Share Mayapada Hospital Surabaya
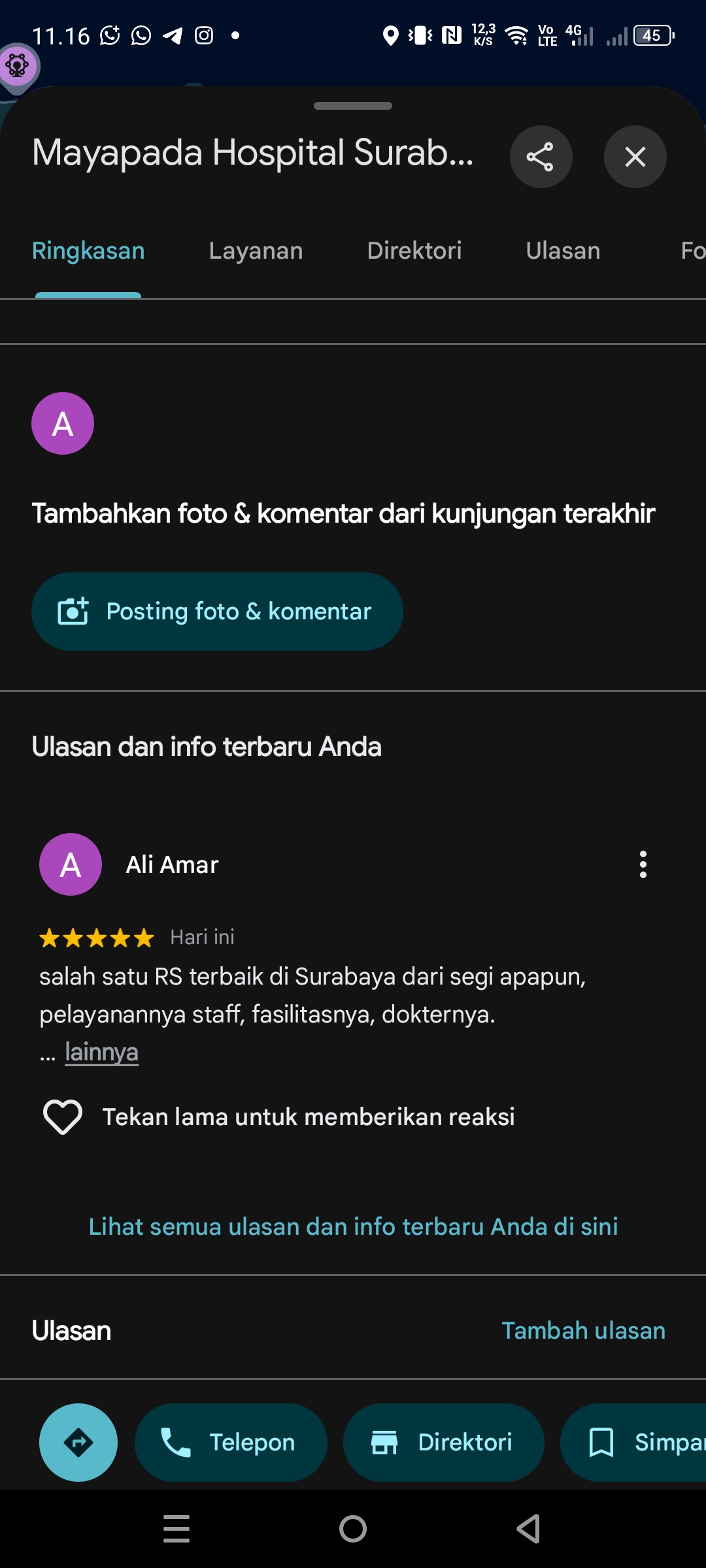706x1568 pixels. (541, 157)
